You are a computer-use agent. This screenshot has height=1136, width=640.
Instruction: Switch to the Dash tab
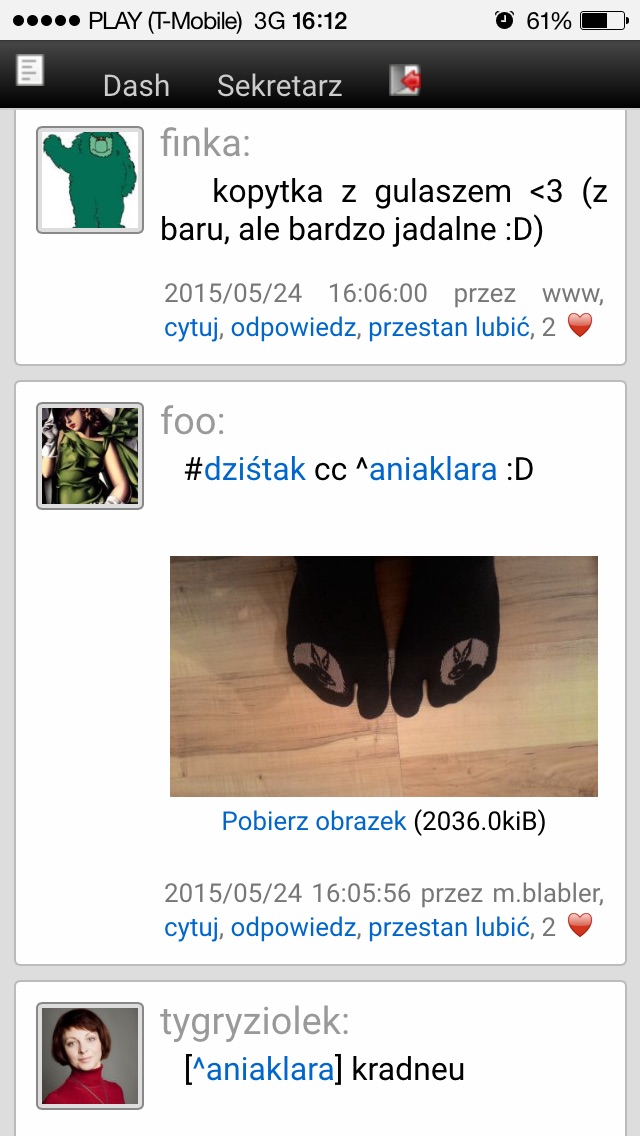coord(136,86)
